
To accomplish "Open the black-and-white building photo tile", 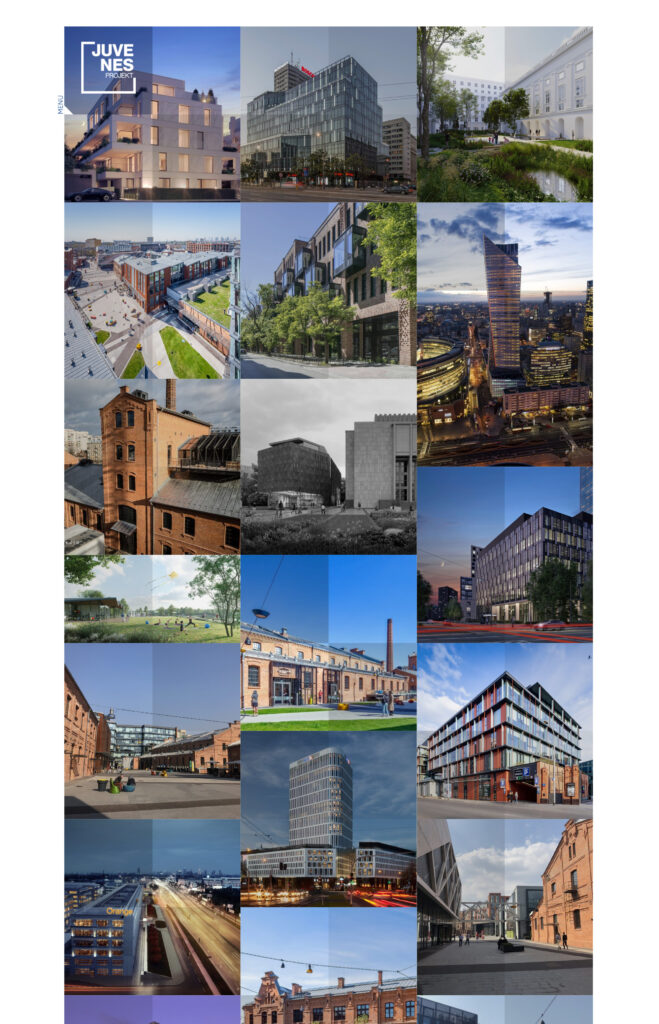I will tap(328, 467).
